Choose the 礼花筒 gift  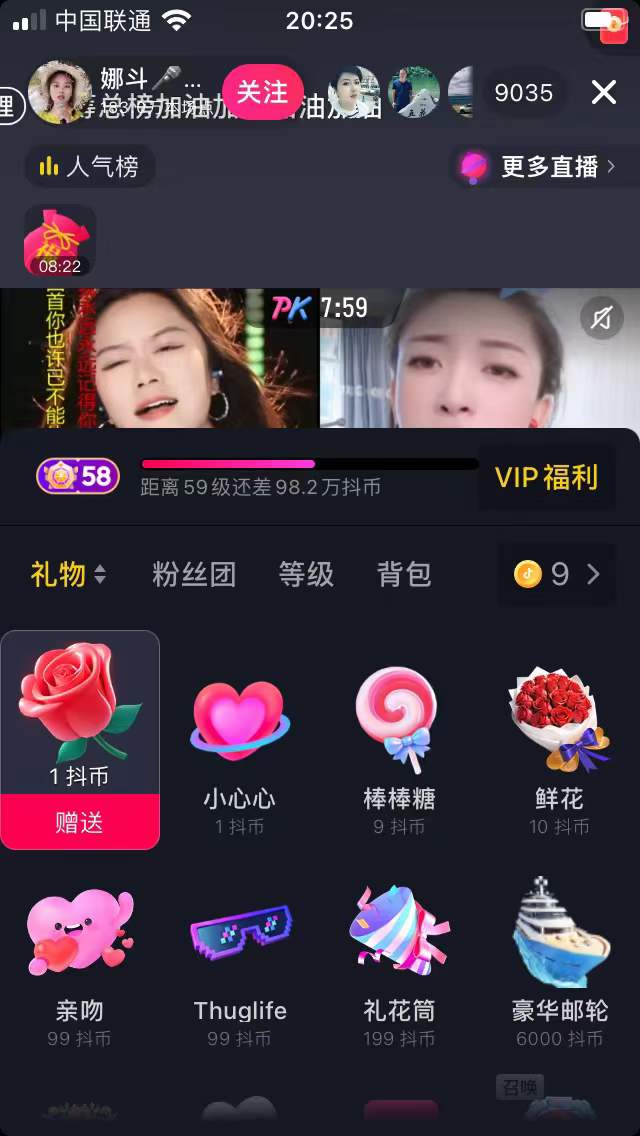(399, 950)
